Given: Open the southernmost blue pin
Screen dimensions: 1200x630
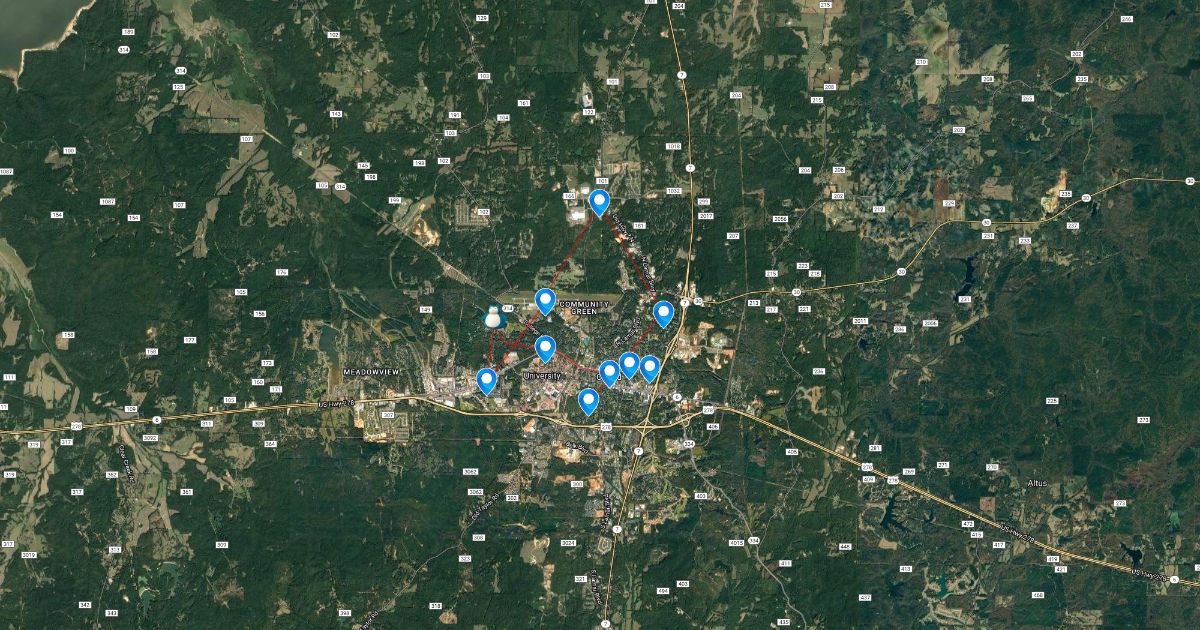Looking at the screenshot, I should (x=588, y=401).
